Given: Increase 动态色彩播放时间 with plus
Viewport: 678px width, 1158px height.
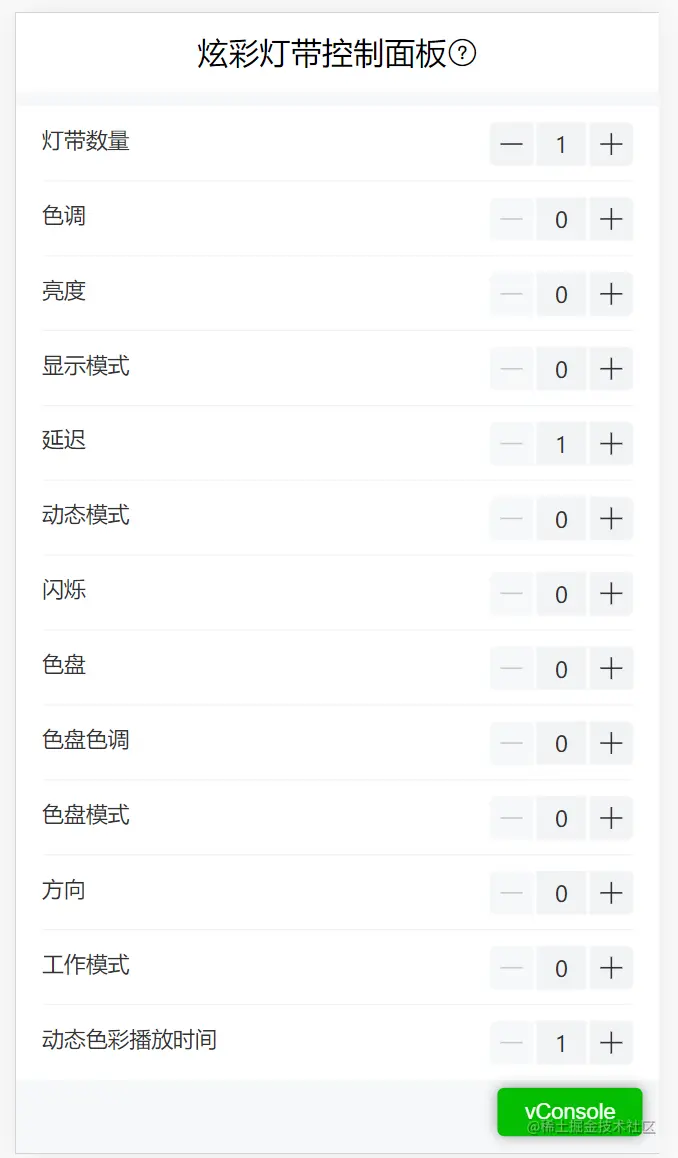Looking at the screenshot, I should pyautogui.click(x=611, y=1043).
